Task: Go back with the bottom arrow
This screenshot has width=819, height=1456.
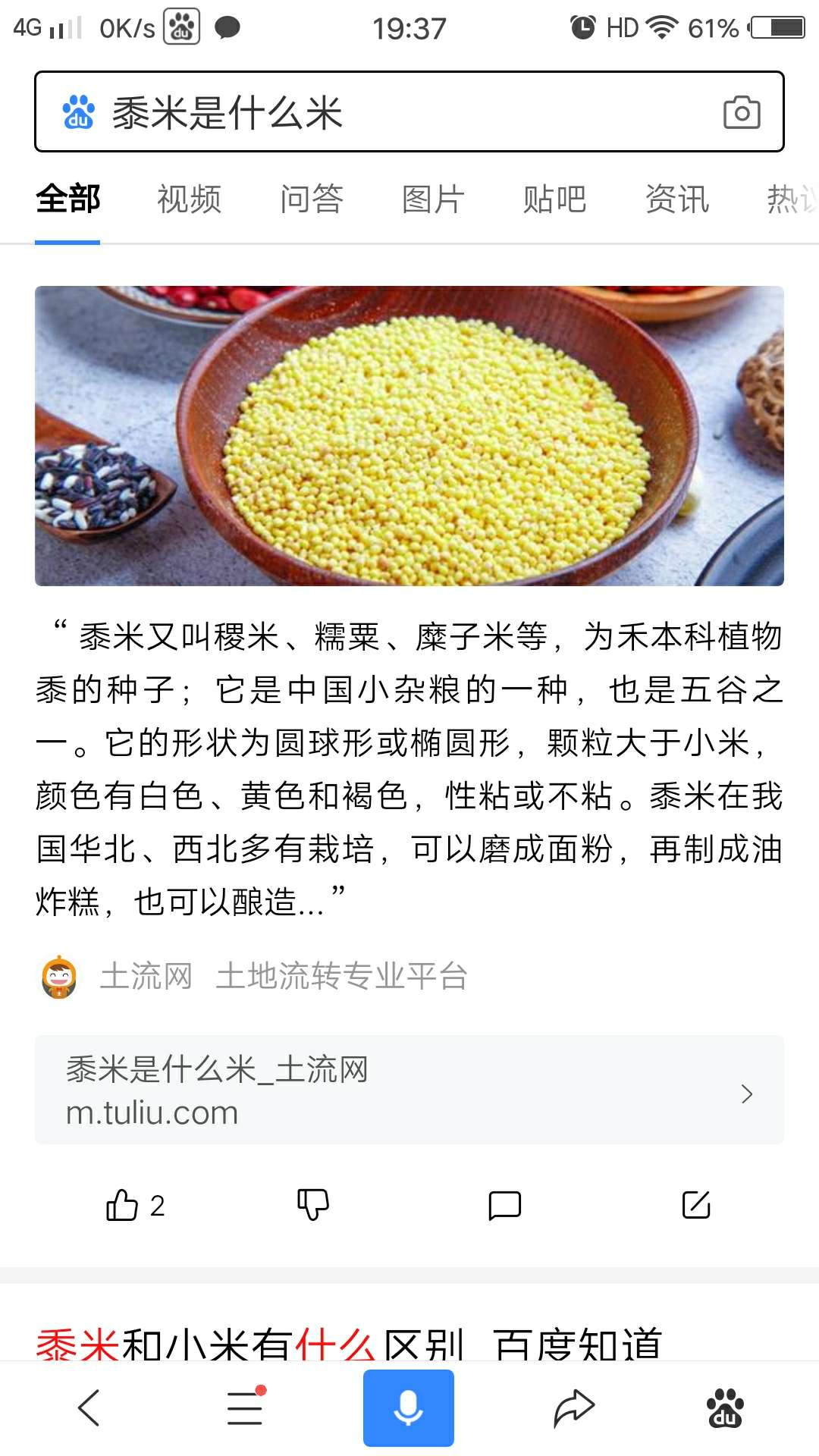Action: [x=89, y=1407]
